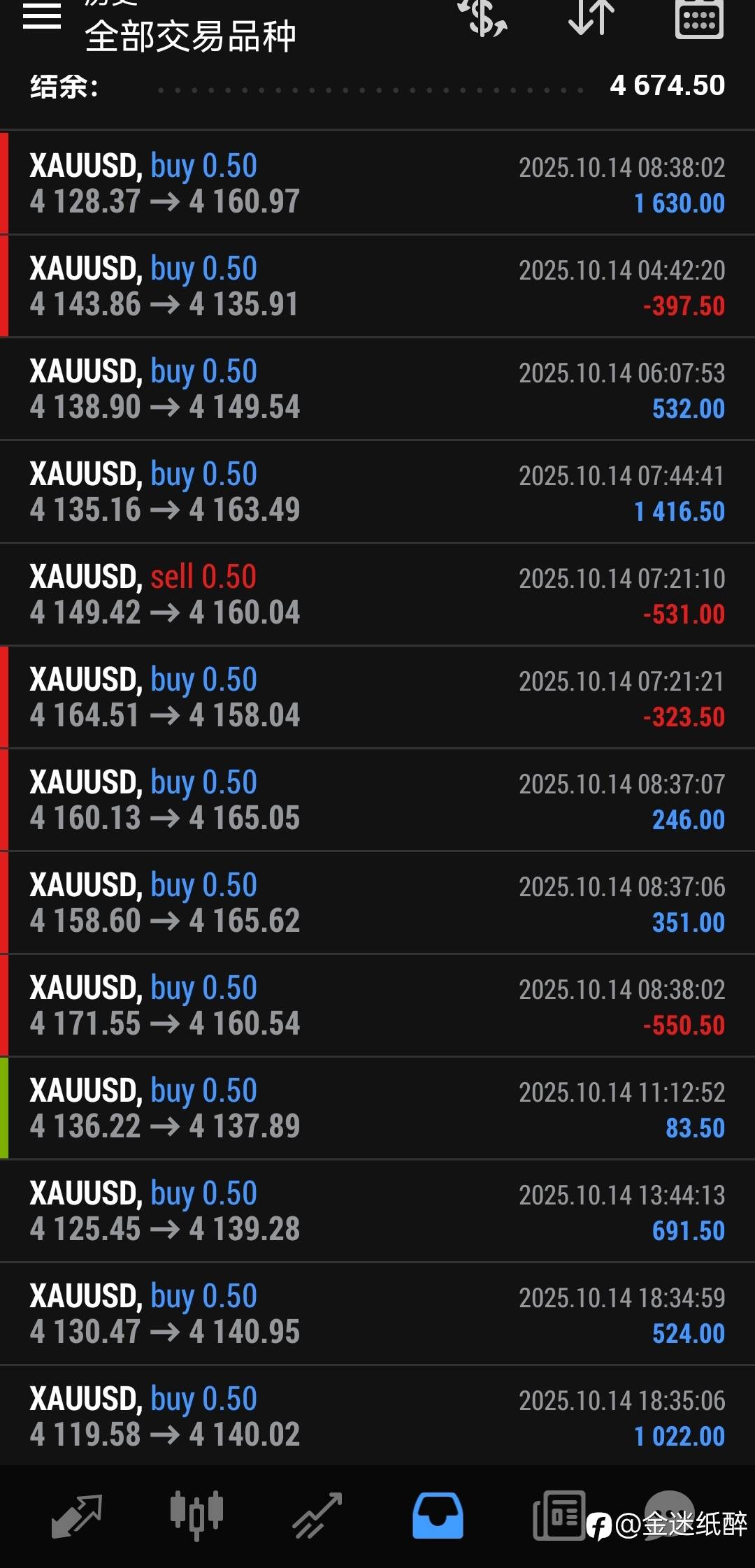Switch to the news tab

pos(559,1516)
